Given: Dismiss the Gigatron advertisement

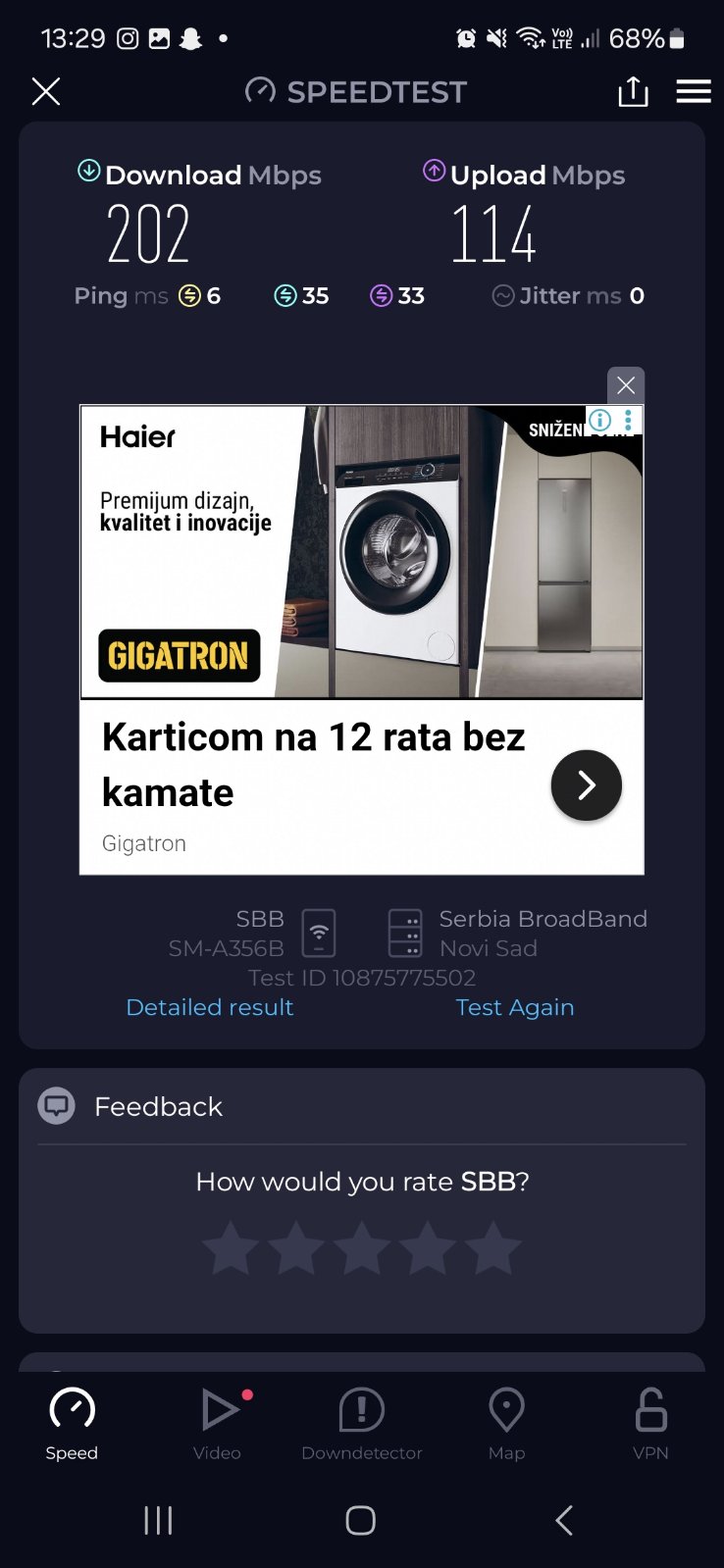Looking at the screenshot, I should pos(626,385).
